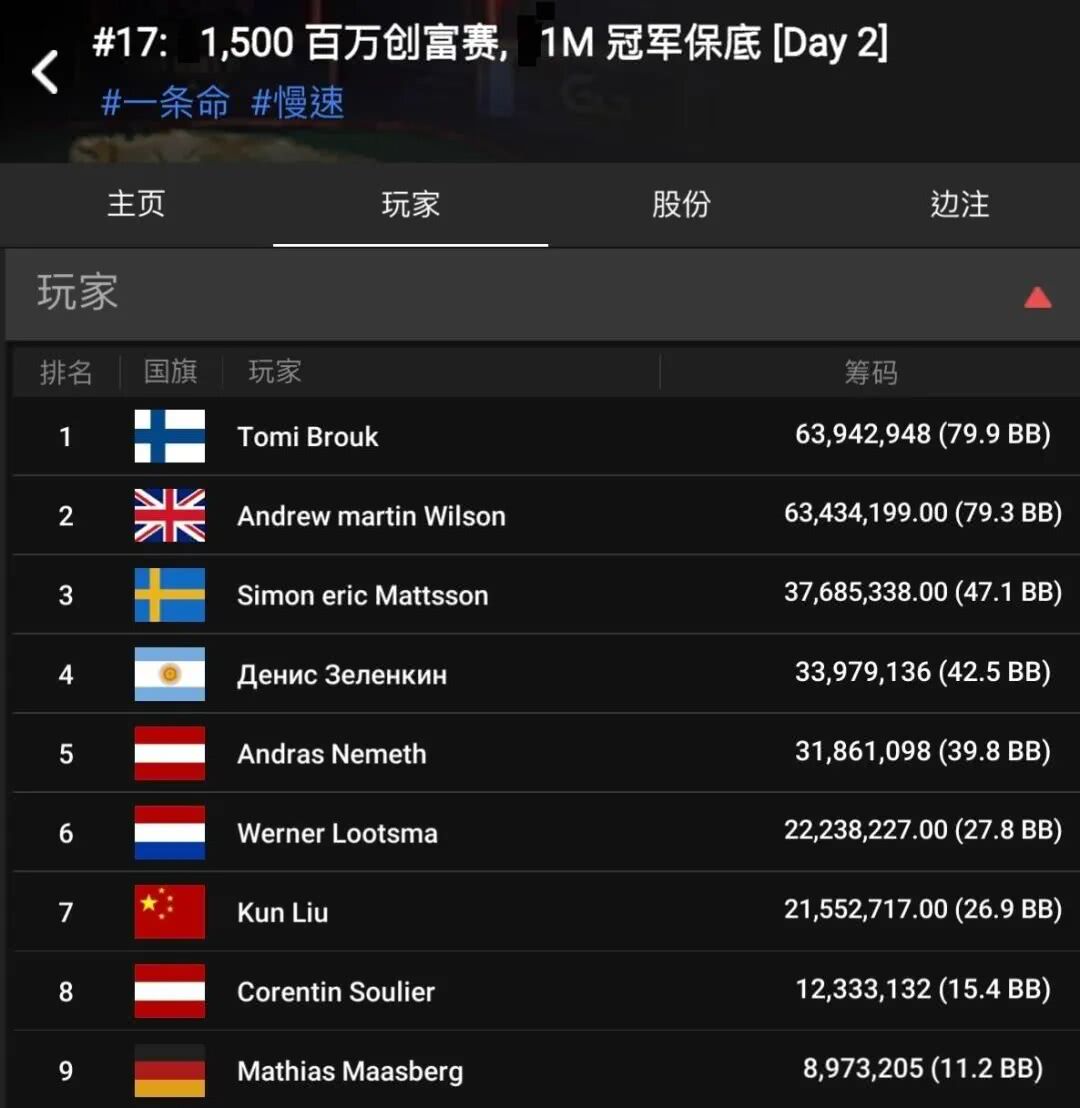Collapse the 玩家 section with the red arrow
This screenshot has width=1080, height=1108.
[x=1037, y=297]
